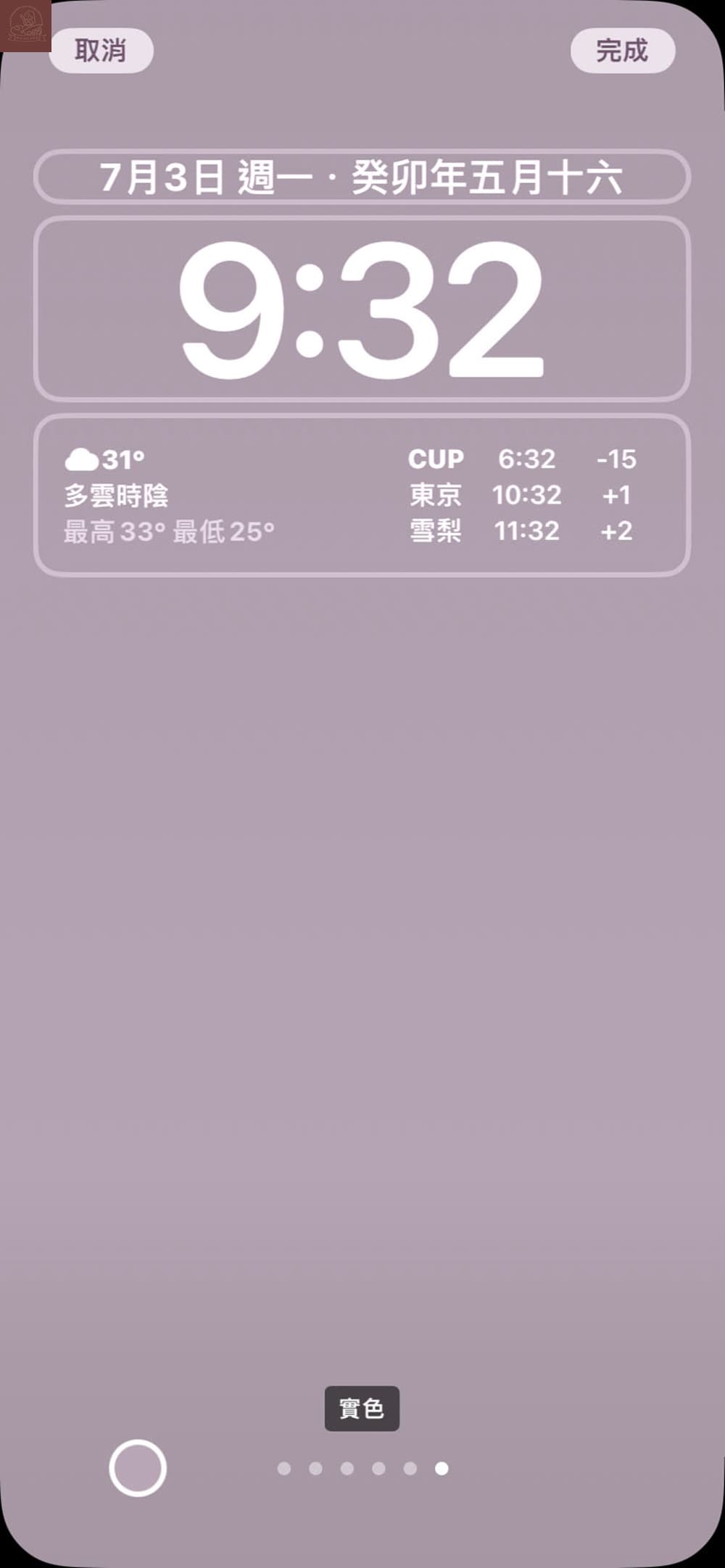Tap 完成 to save the lock screen

click(623, 51)
